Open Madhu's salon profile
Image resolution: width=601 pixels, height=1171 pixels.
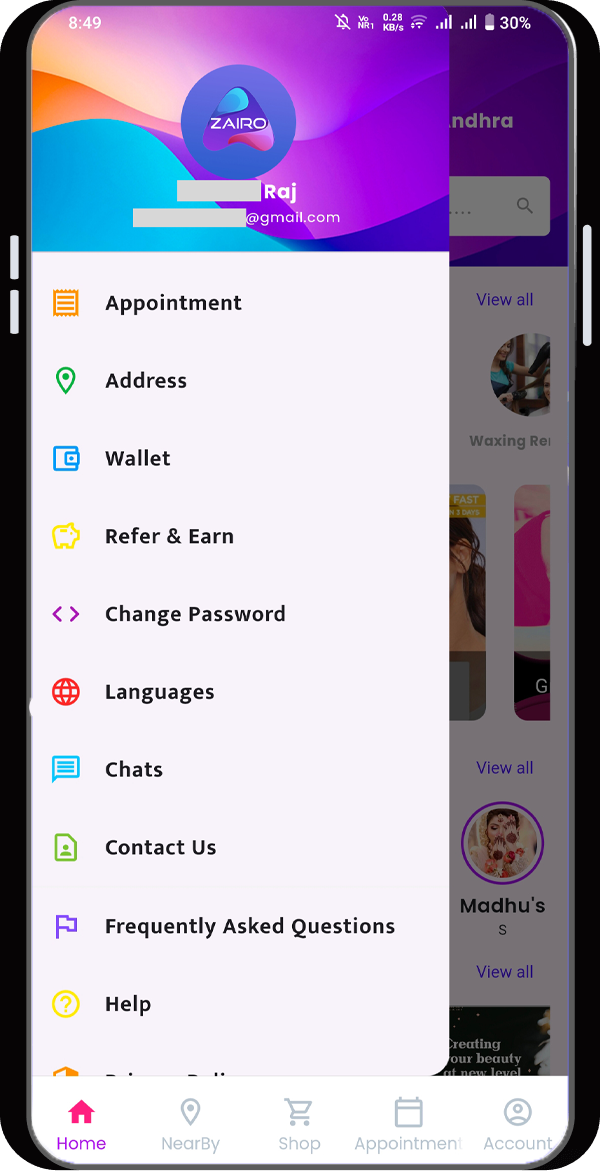click(502, 844)
